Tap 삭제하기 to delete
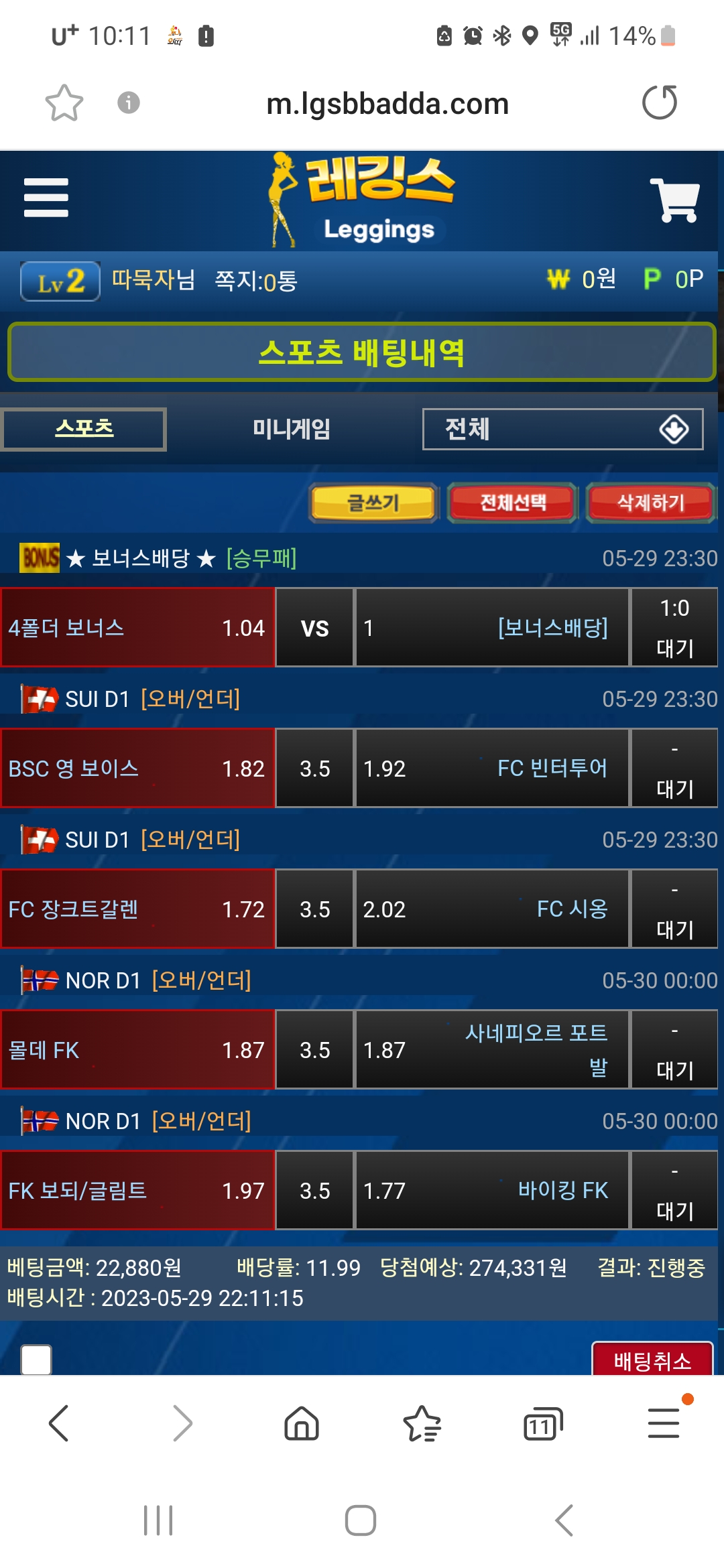 click(x=650, y=503)
